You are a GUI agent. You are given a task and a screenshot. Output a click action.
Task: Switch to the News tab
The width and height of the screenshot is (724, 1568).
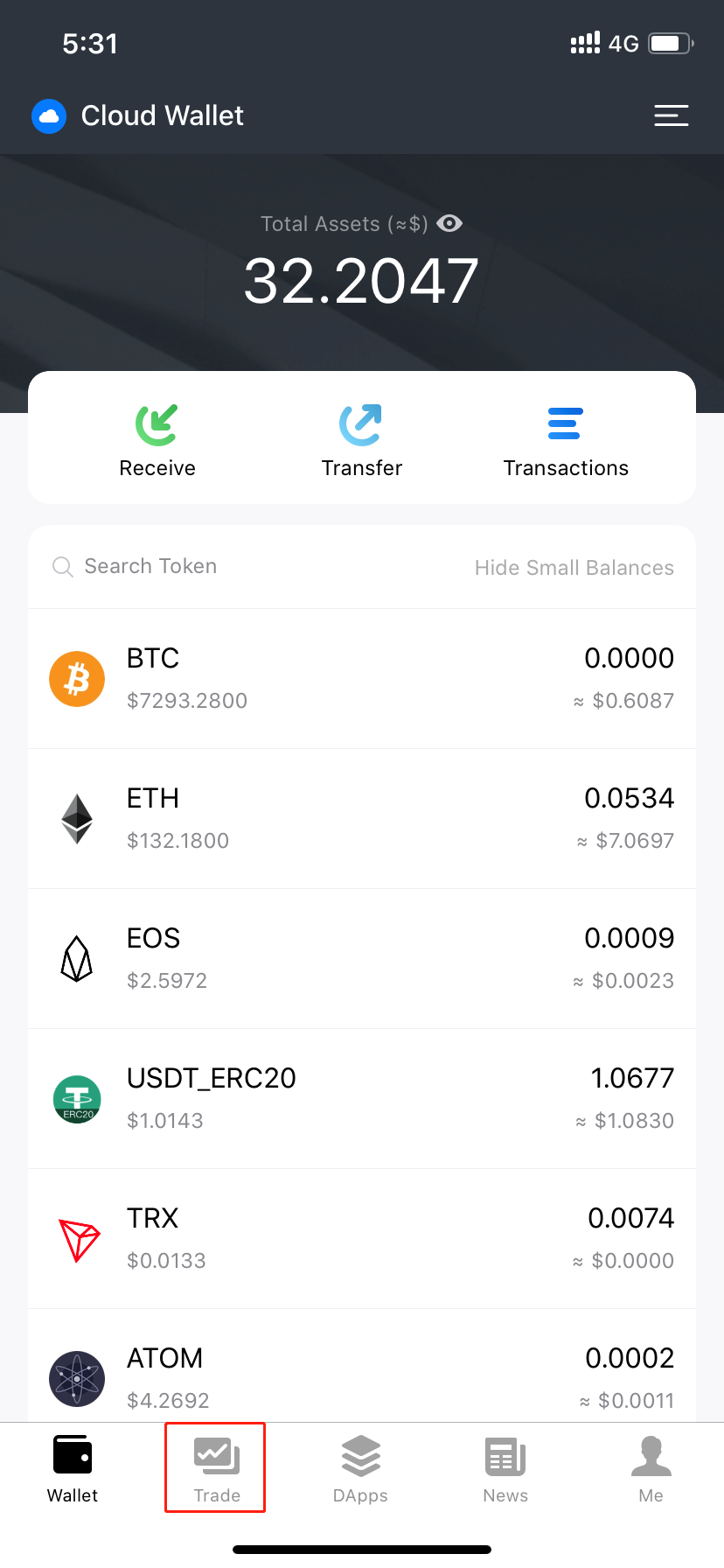[x=505, y=1468]
